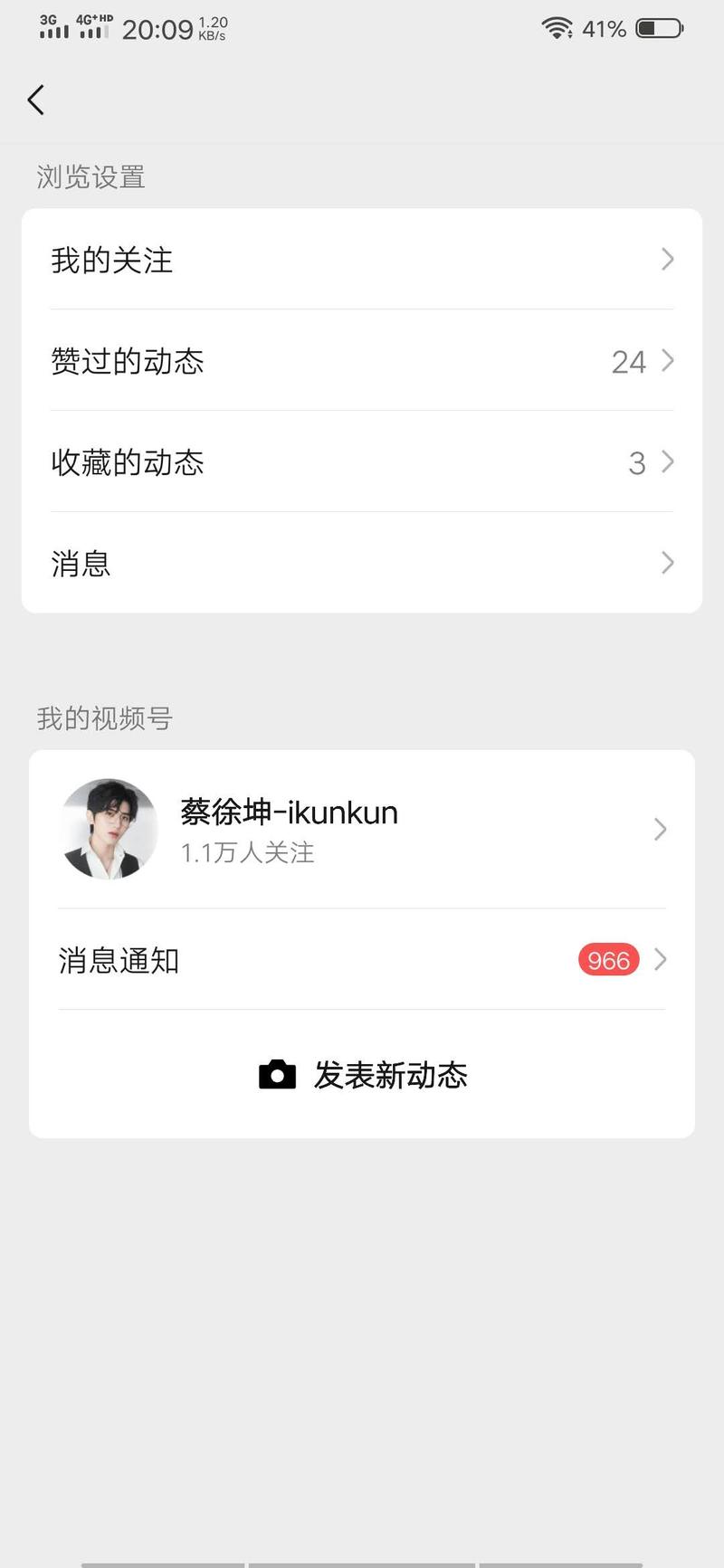Open the profile avatar of 蔡徐坤-ikunkun

(x=108, y=829)
